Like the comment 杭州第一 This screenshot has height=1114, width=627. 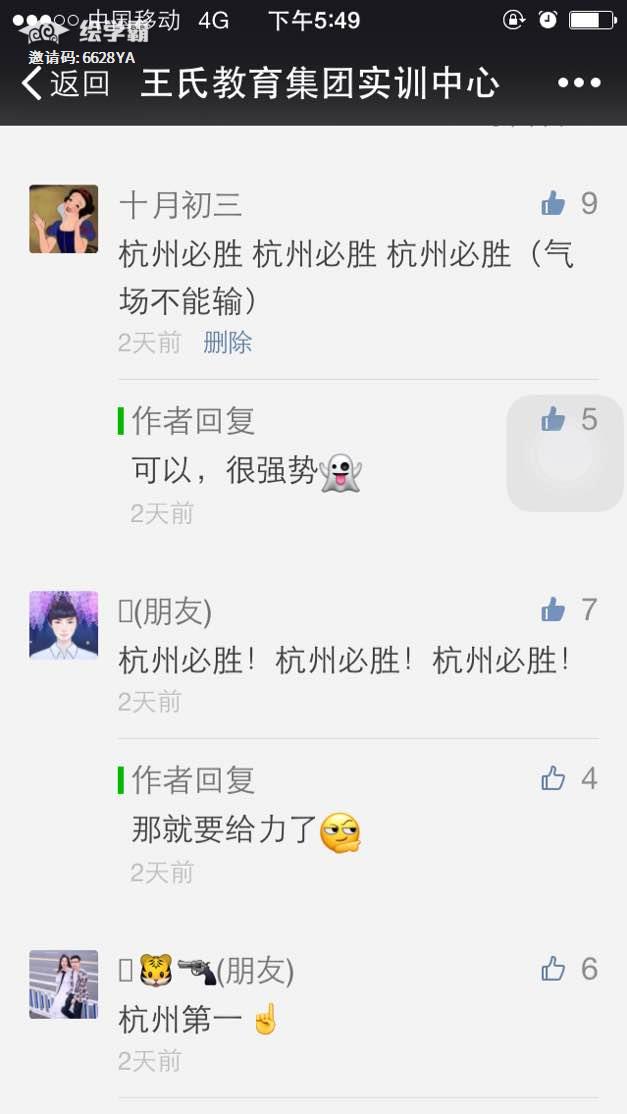(x=554, y=968)
